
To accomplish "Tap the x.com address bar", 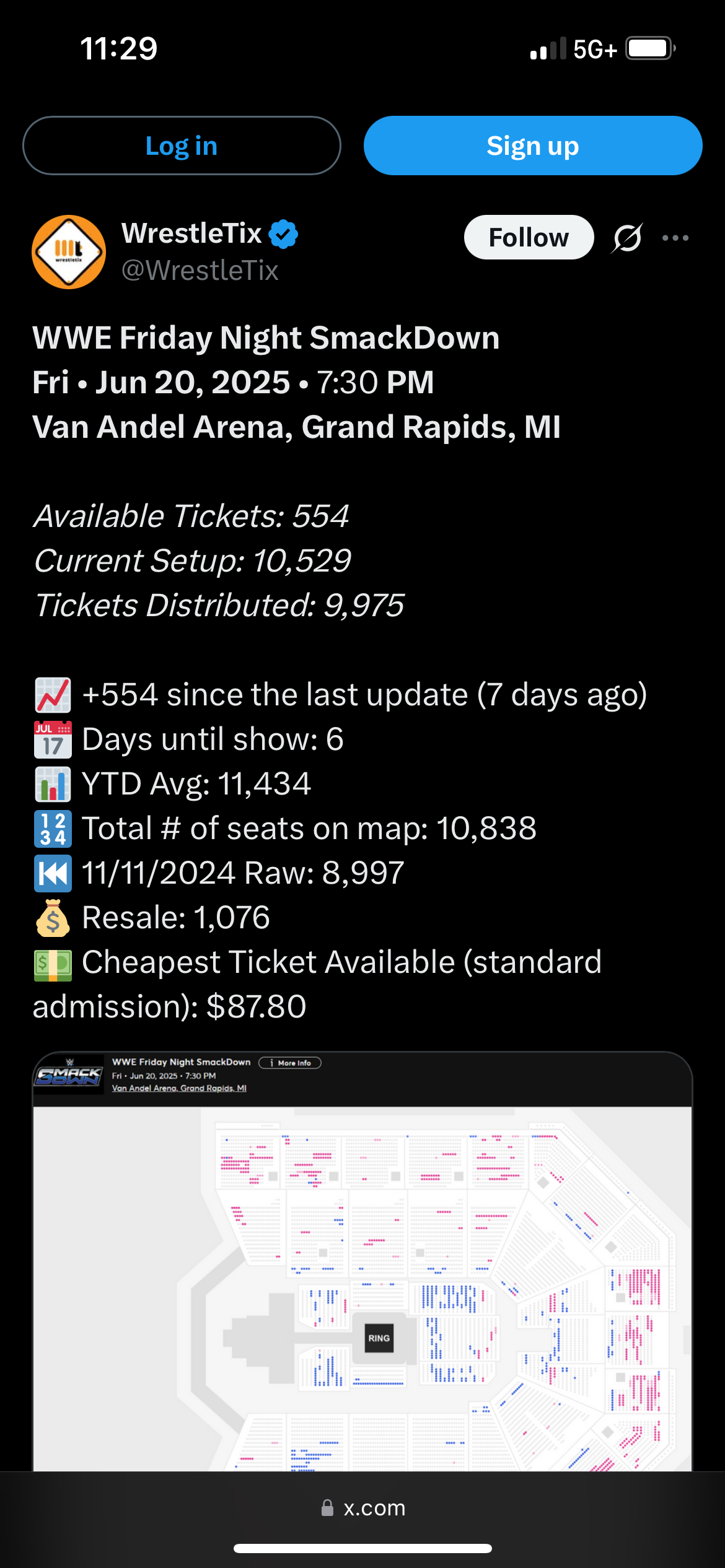I will pos(362,1507).
